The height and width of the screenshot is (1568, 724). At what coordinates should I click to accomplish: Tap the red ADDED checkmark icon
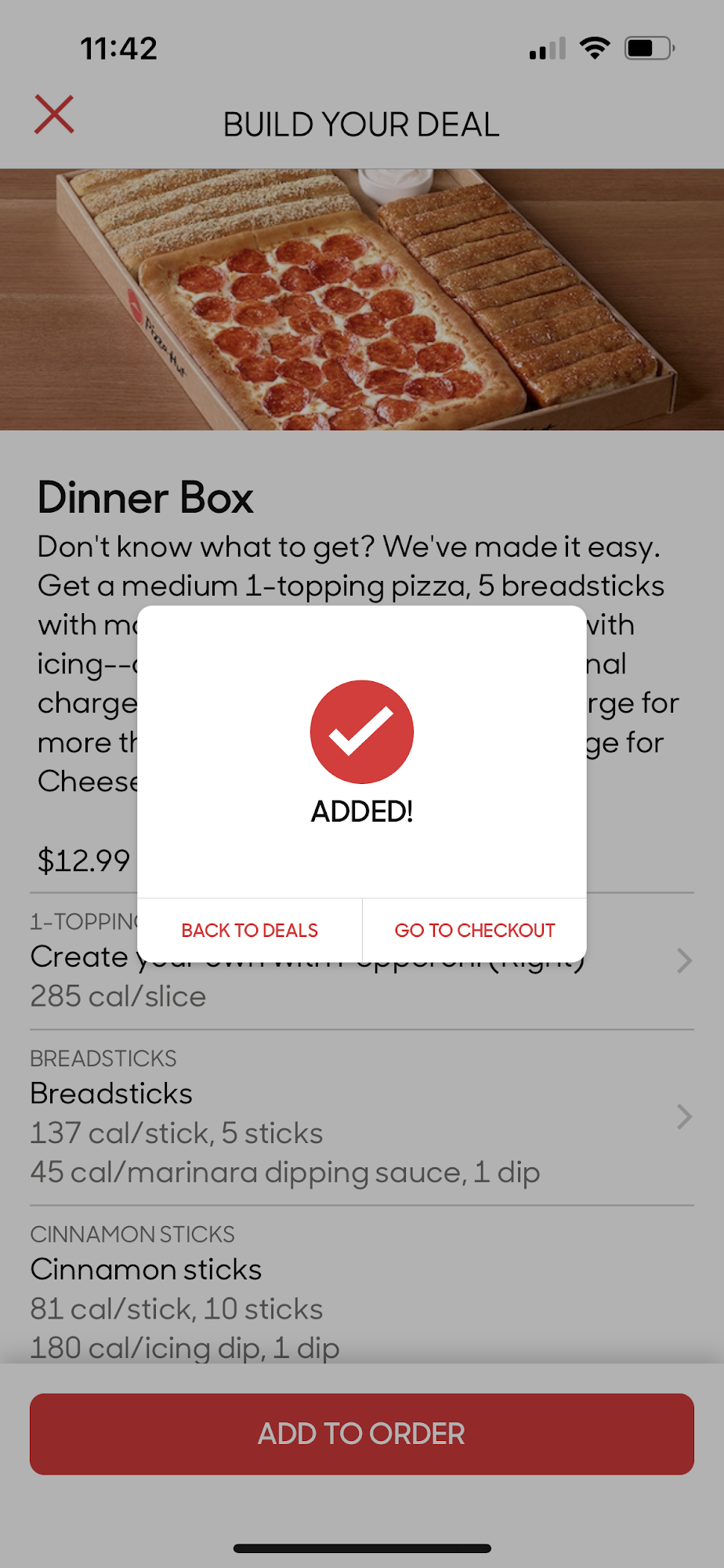tap(361, 731)
